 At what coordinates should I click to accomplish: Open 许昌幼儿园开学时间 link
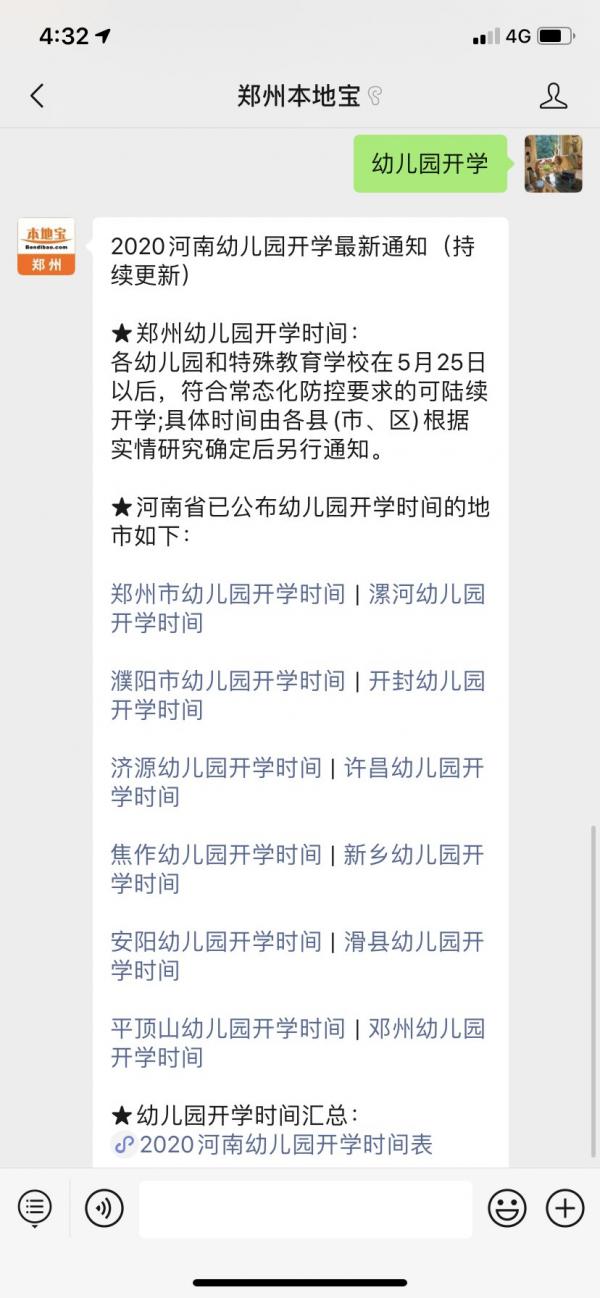tap(414, 768)
